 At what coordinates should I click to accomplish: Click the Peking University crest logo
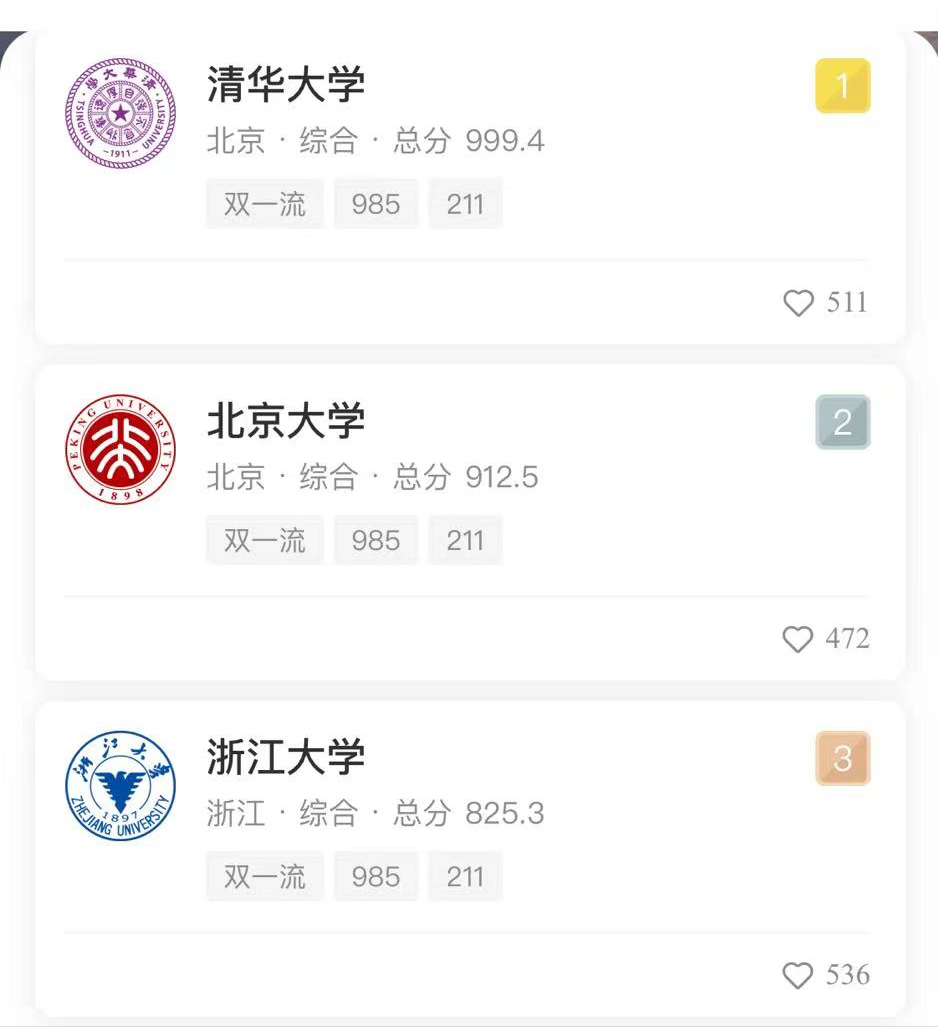coord(120,449)
